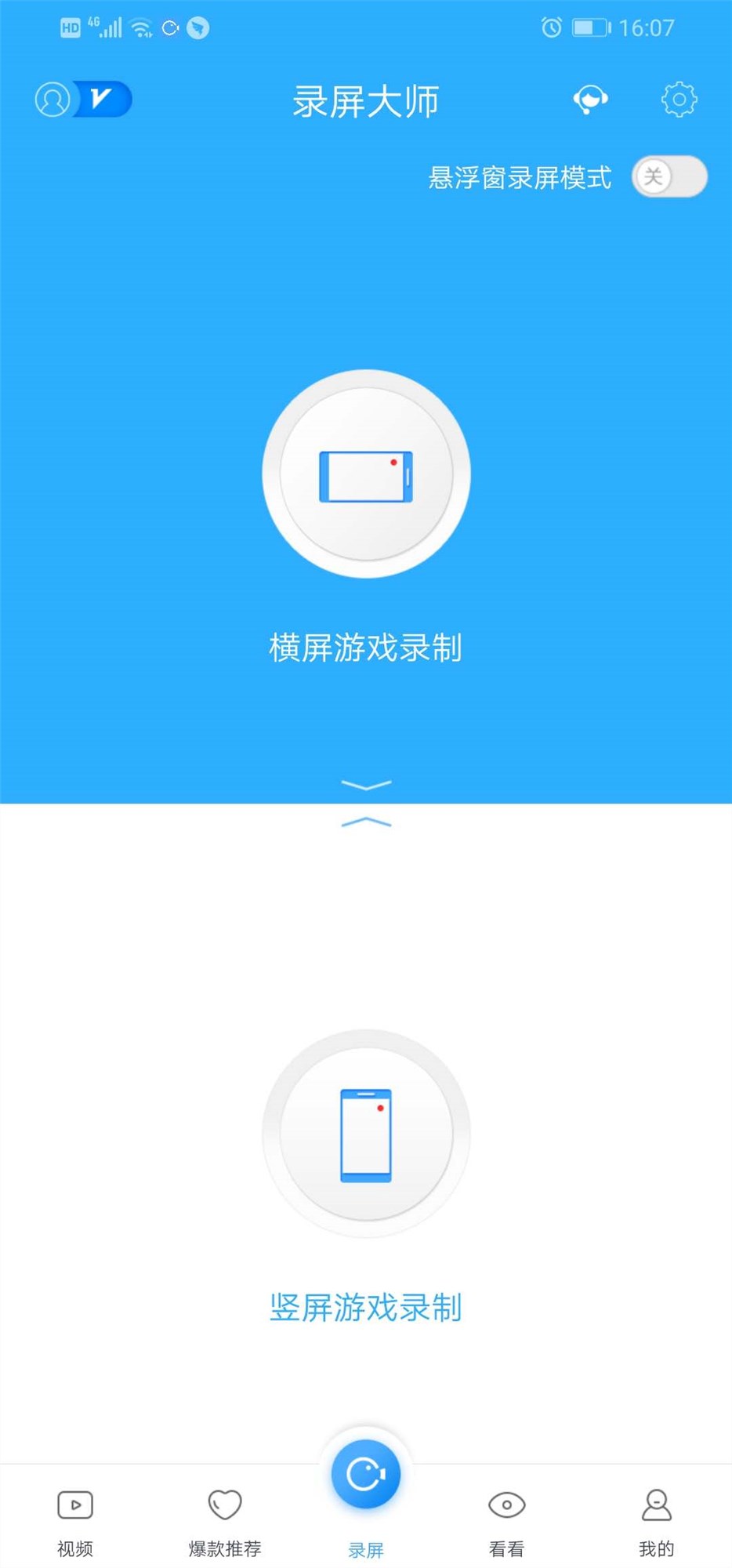Tap the alarm clock status bar icon
Viewport: 732px width, 1568px height.
550,25
